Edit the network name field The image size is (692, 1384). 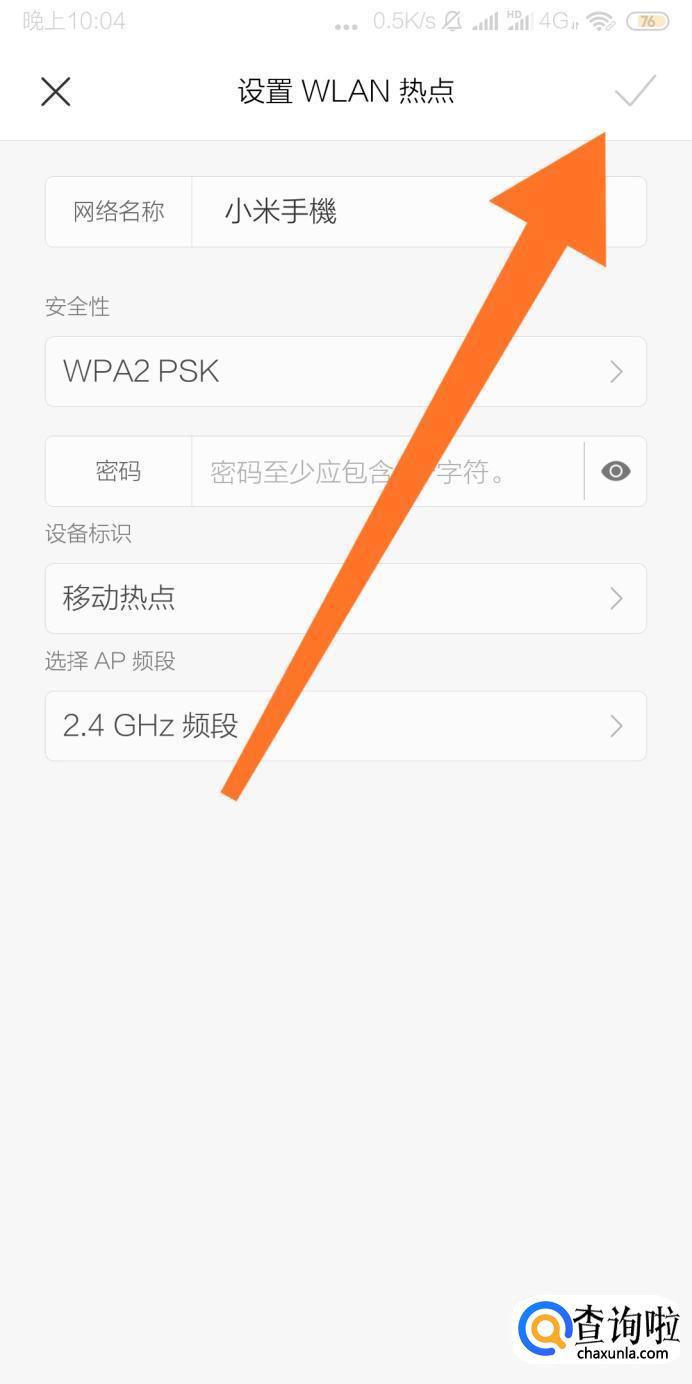(380, 212)
